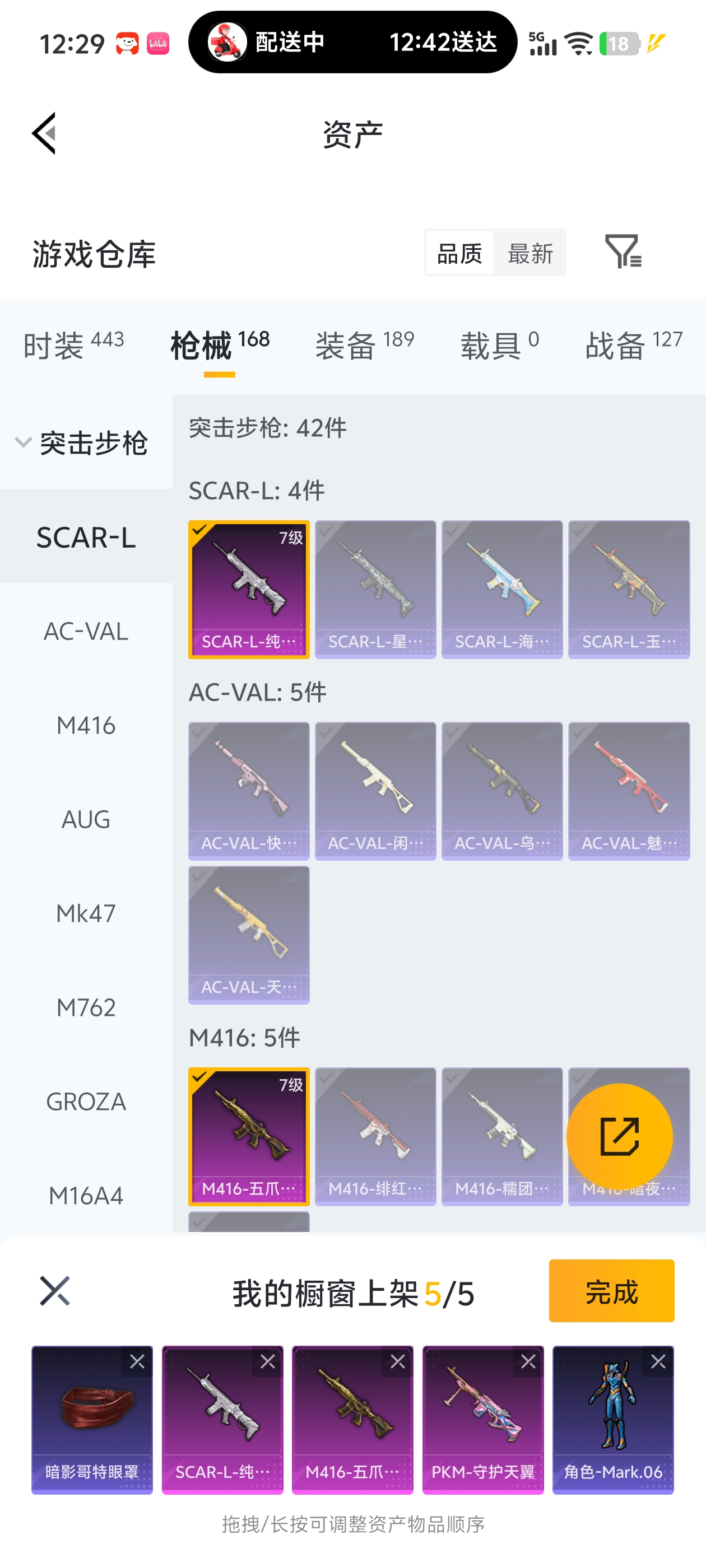This screenshot has height=1568, width=706.
Task: Remove PKM-守护天翼 from the showcase
Action: [527, 1362]
